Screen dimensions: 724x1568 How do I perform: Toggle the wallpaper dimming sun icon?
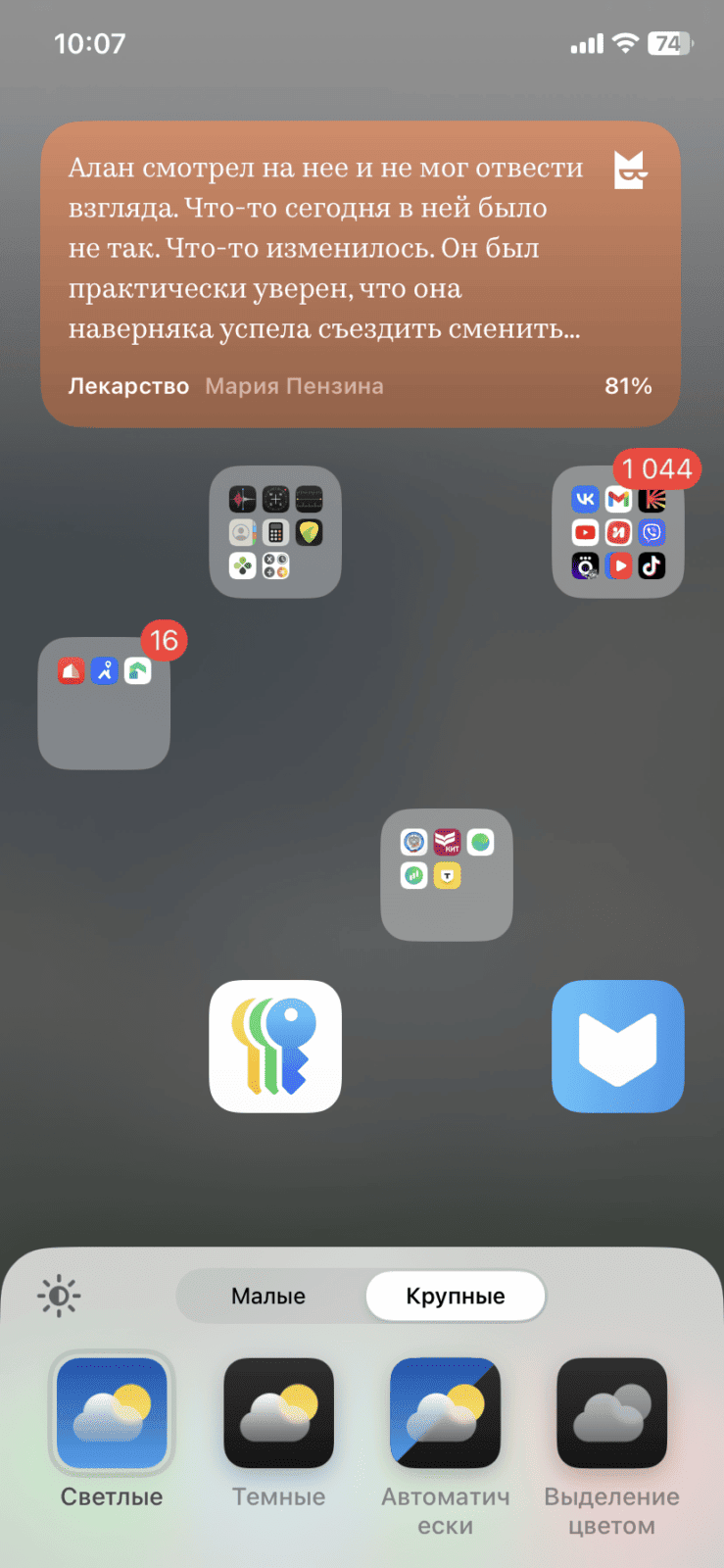[x=59, y=1297]
